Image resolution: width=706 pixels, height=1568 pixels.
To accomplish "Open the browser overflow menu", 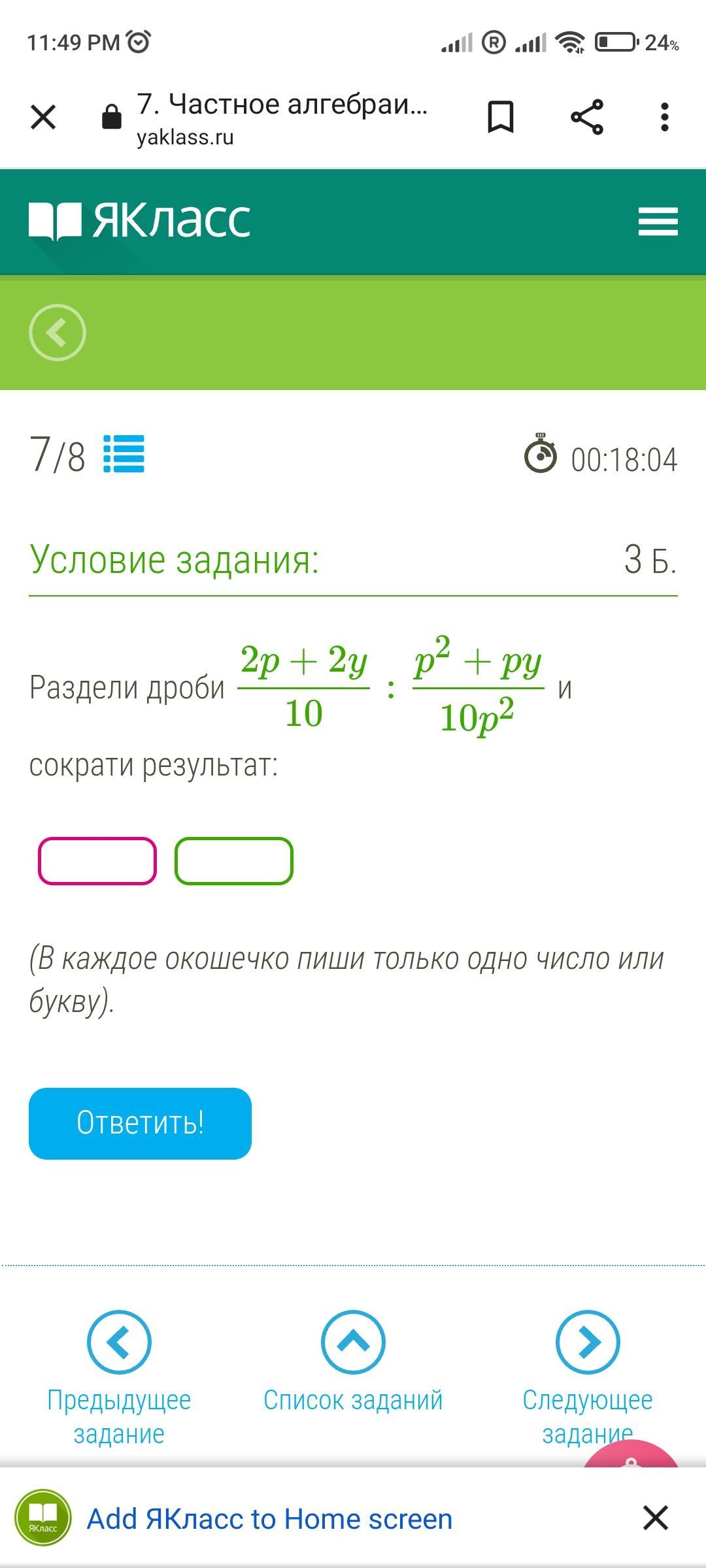I will click(x=664, y=118).
